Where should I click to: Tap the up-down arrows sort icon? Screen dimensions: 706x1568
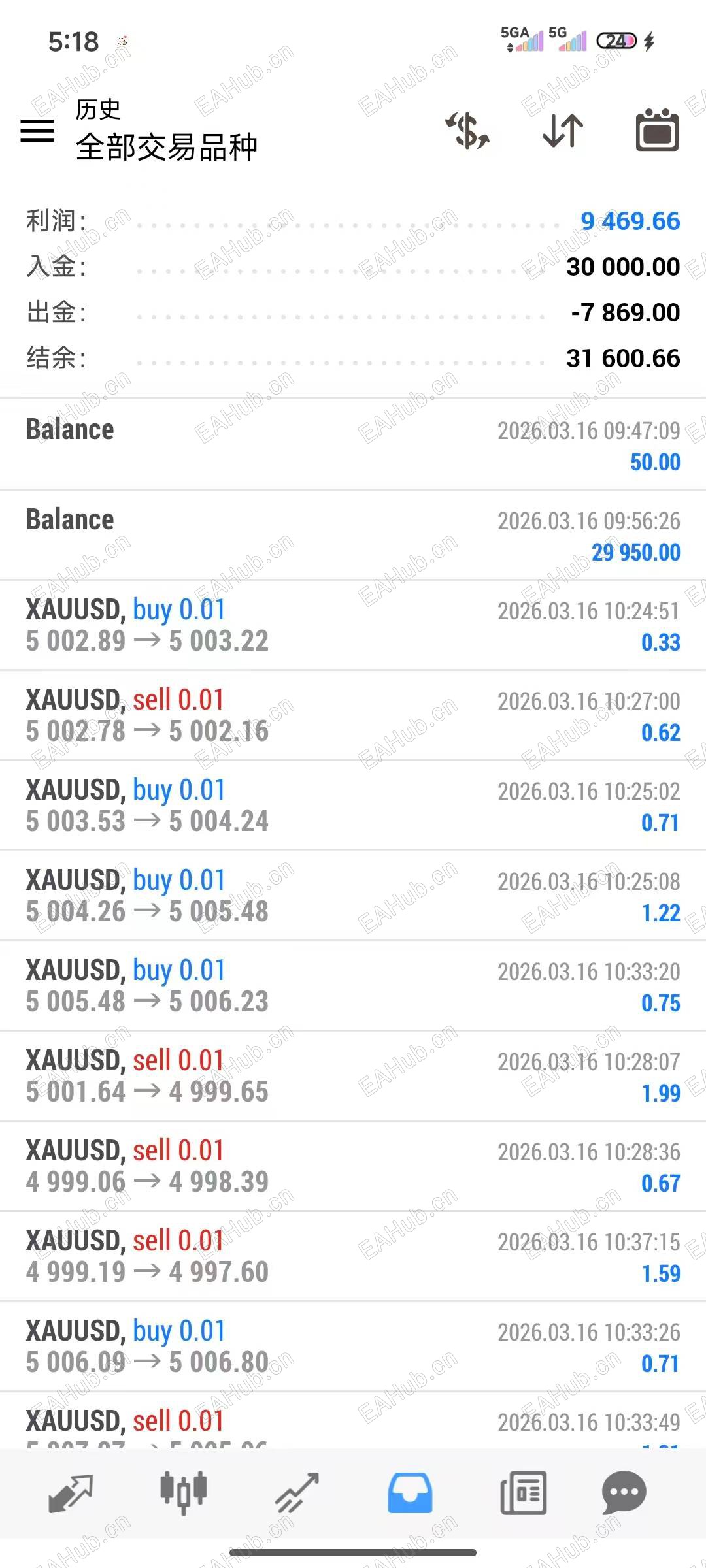(563, 131)
